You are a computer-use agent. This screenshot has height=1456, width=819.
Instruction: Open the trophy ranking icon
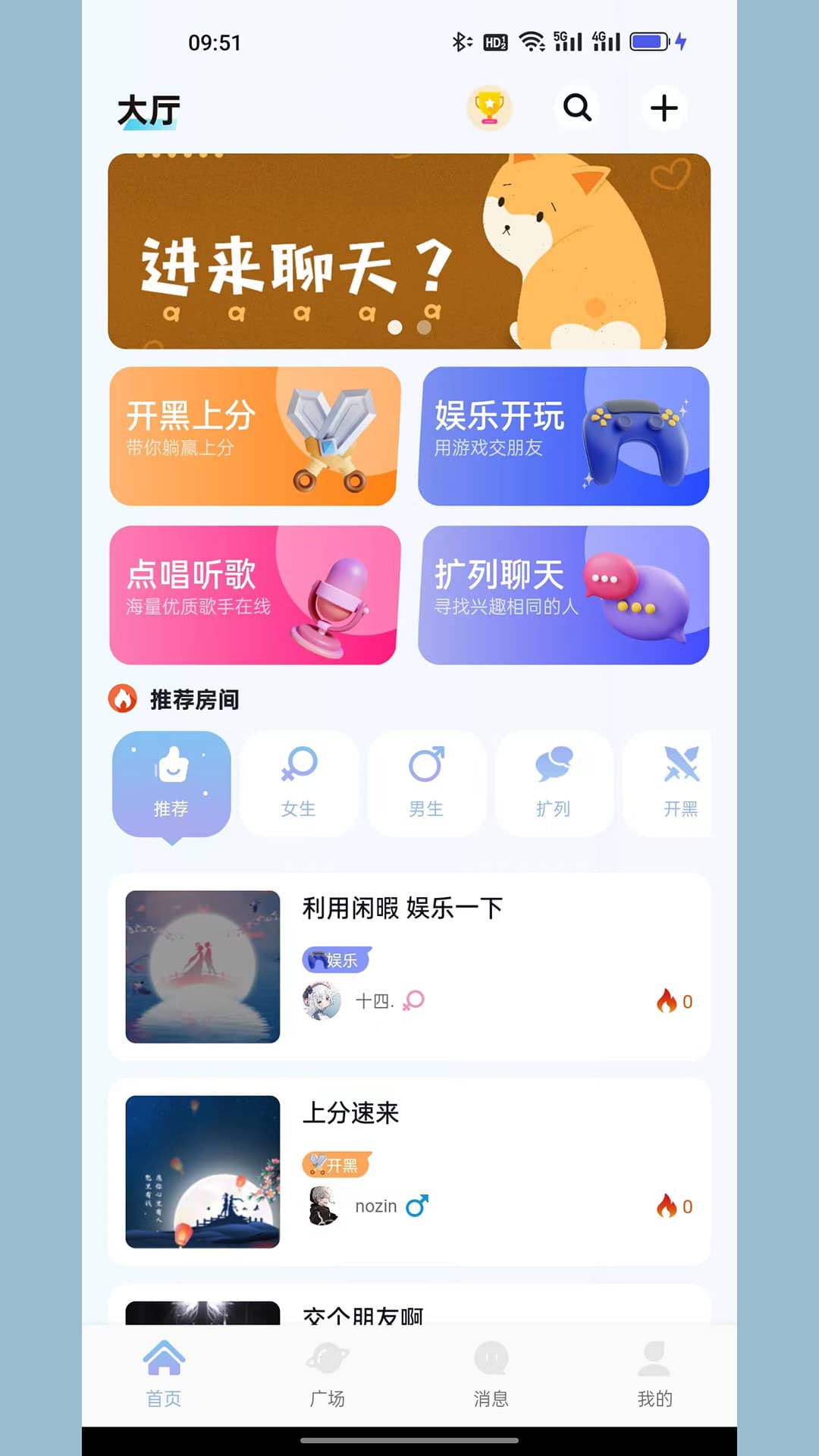489,108
